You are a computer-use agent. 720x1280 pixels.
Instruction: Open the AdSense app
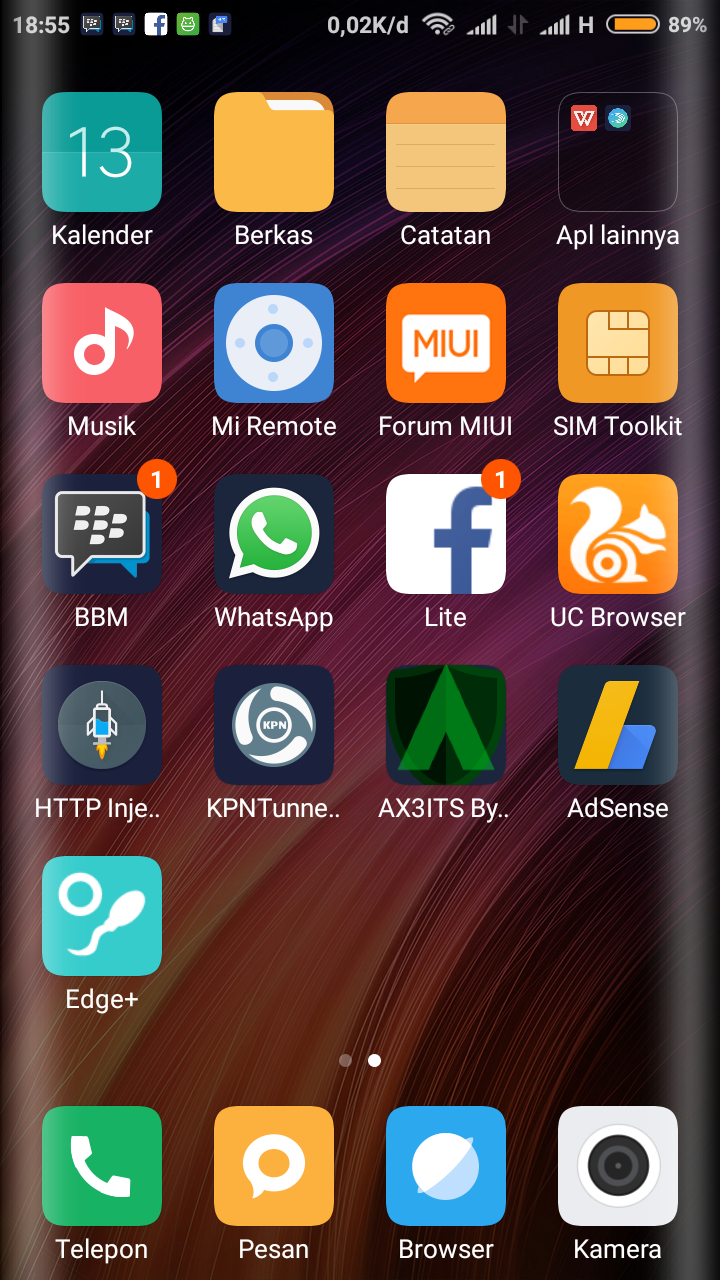[617, 725]
